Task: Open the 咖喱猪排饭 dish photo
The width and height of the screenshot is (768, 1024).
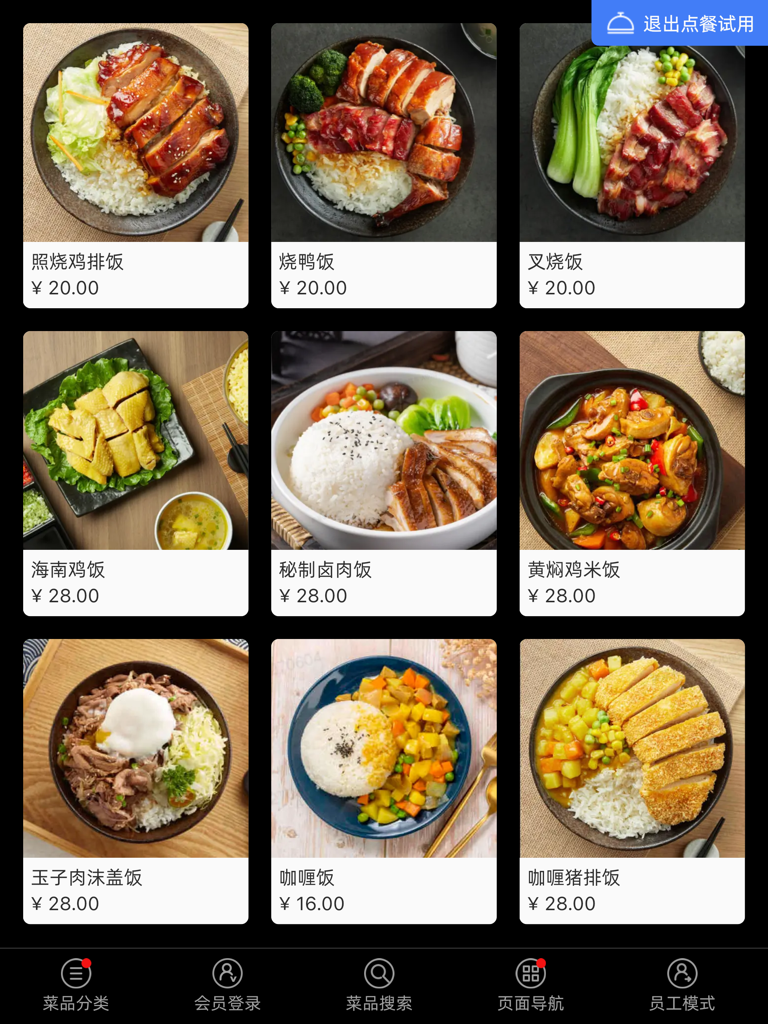Action: click(x=631, y=748)
